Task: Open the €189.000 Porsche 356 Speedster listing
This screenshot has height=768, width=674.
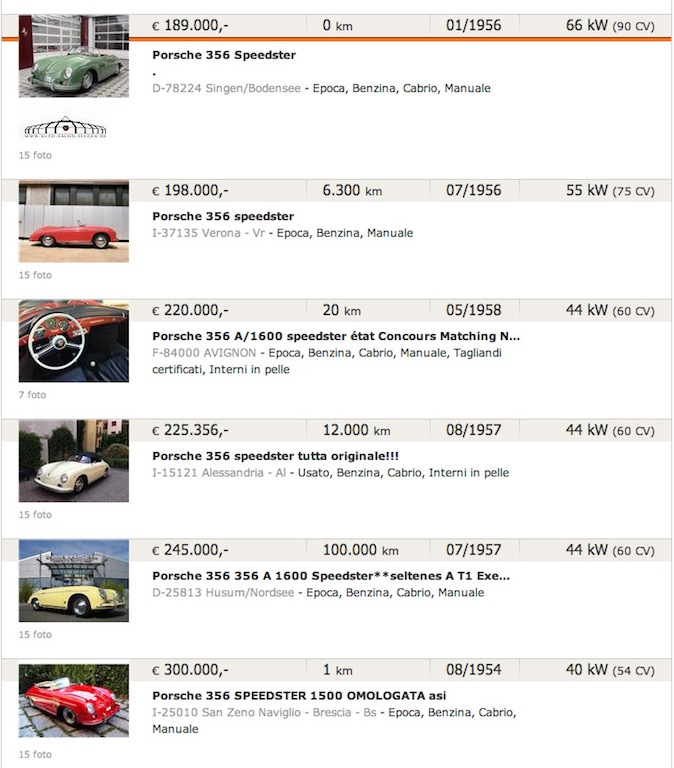Action: [224, 56]
